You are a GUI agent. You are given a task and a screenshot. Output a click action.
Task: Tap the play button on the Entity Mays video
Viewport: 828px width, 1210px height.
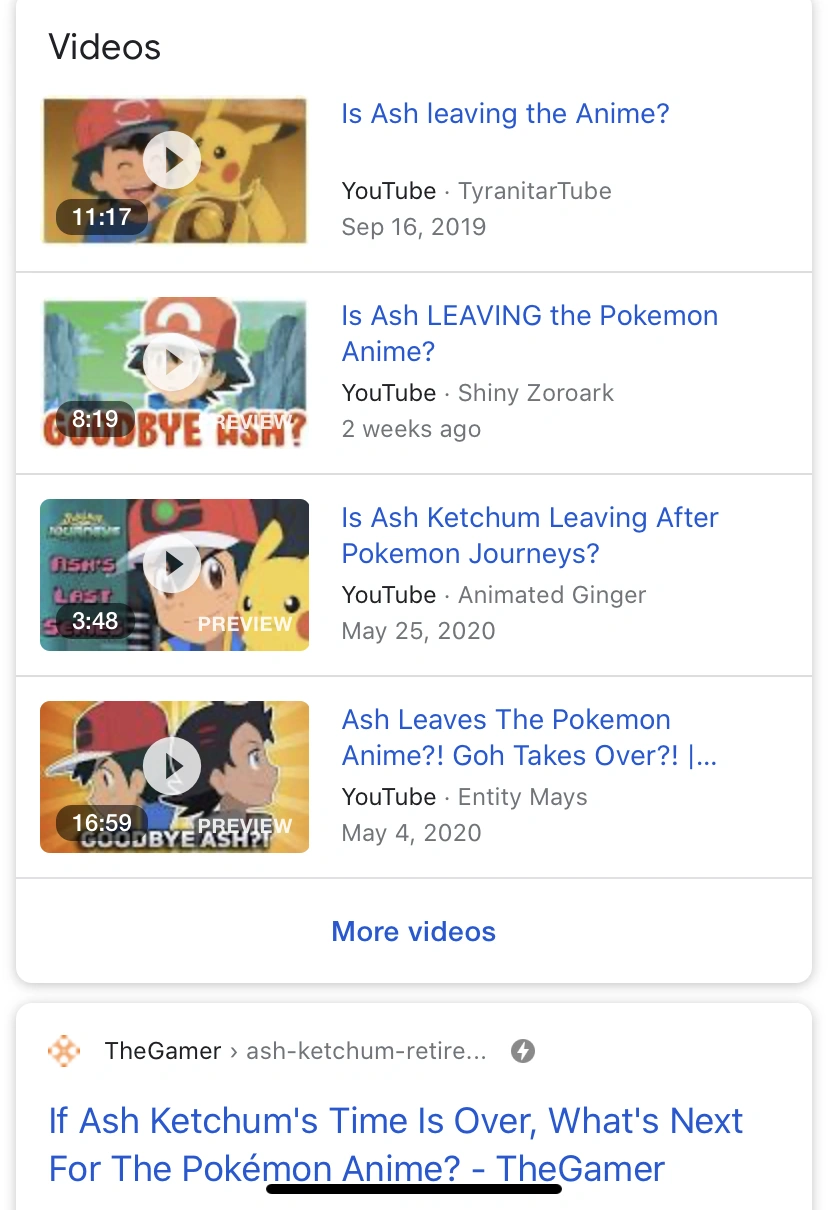[x=172, y=766]
